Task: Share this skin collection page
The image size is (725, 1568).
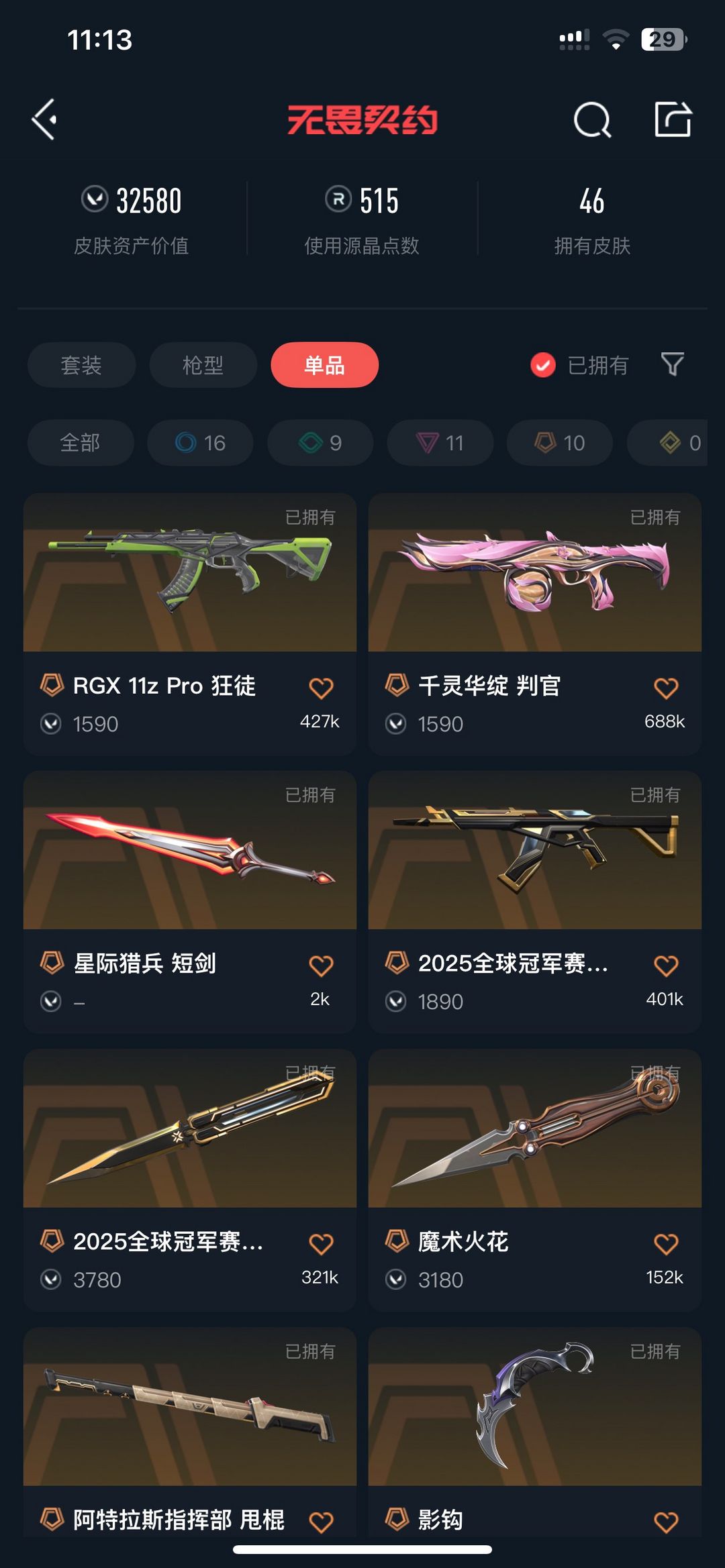Action: (673, 120)
